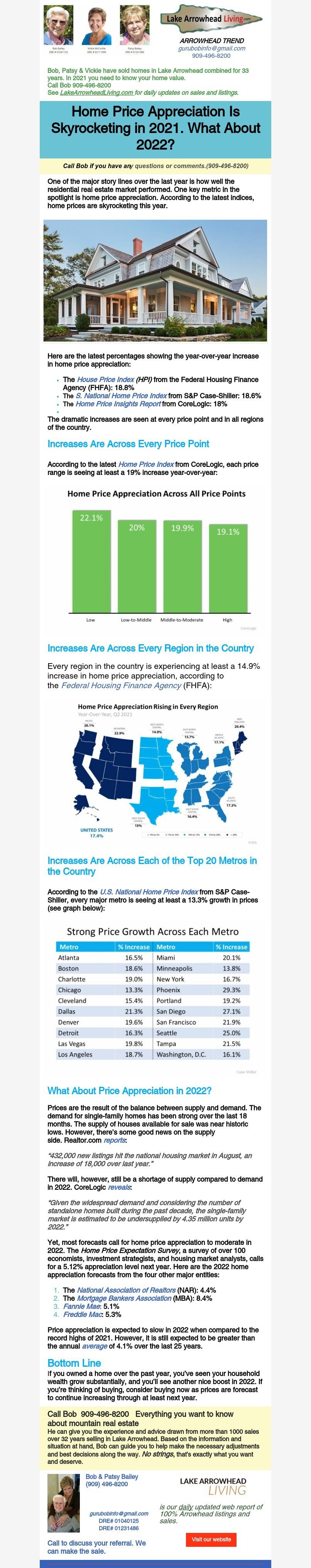Open the Home Price Insights Report link
The width and height of the screenshot is (311, 1568).
coord(117,404)
